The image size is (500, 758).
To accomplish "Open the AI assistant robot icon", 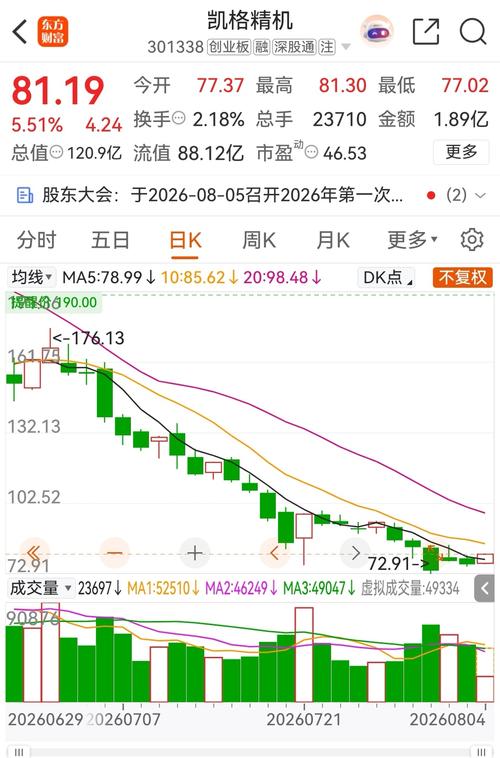I will 377,32.
